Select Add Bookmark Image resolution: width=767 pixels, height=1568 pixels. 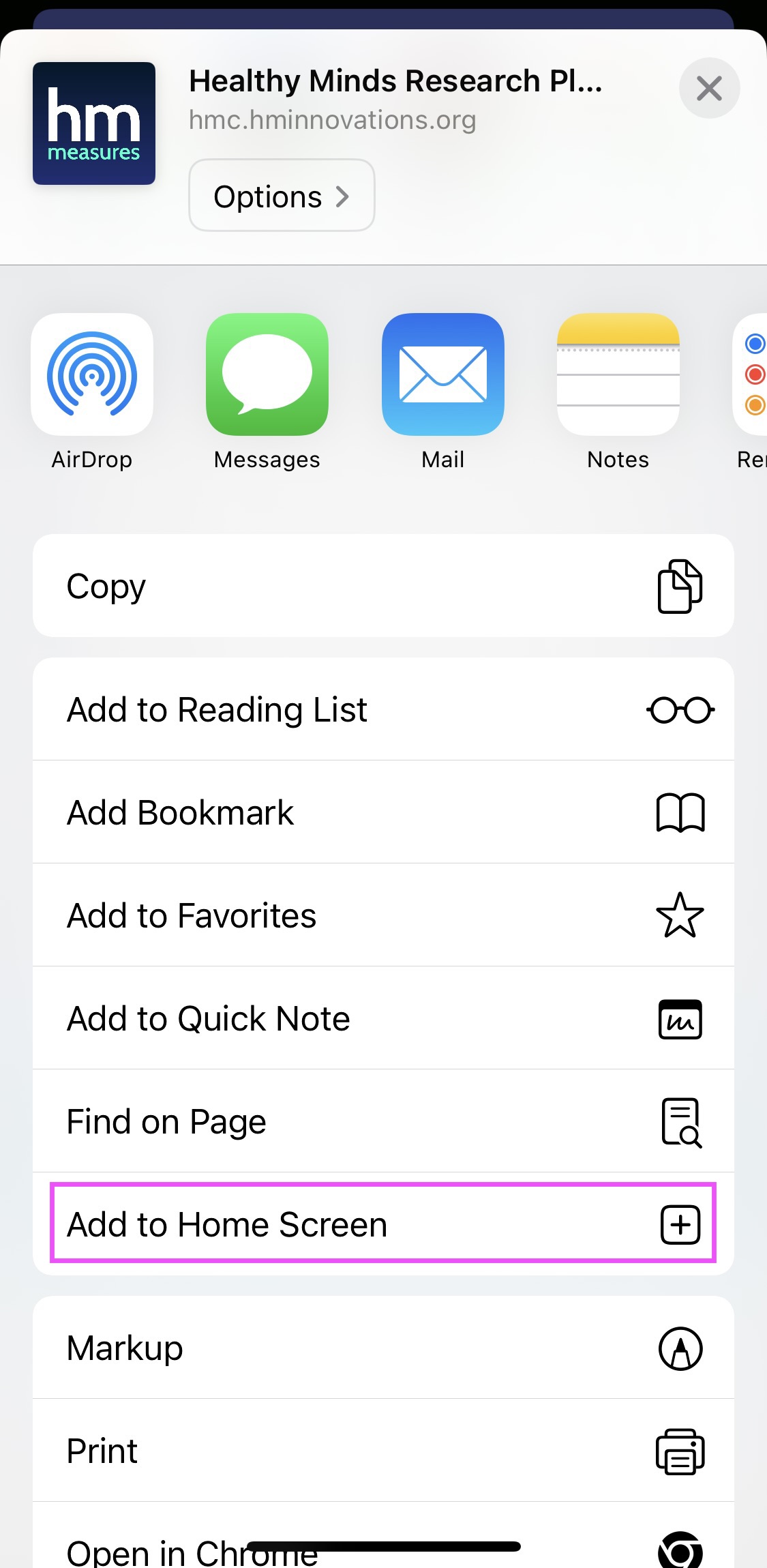[383, 812]
